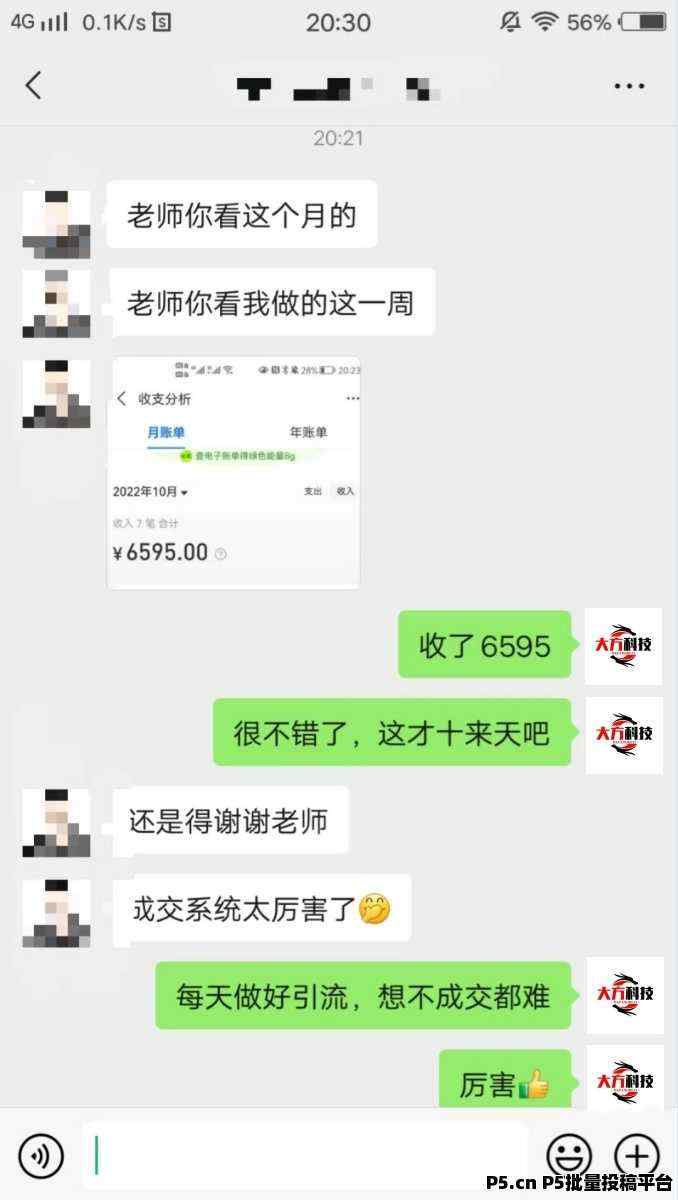Open sender's avatar beside 还是得谢谢老师
678x1200 pixels.
(x=56, y=823)
